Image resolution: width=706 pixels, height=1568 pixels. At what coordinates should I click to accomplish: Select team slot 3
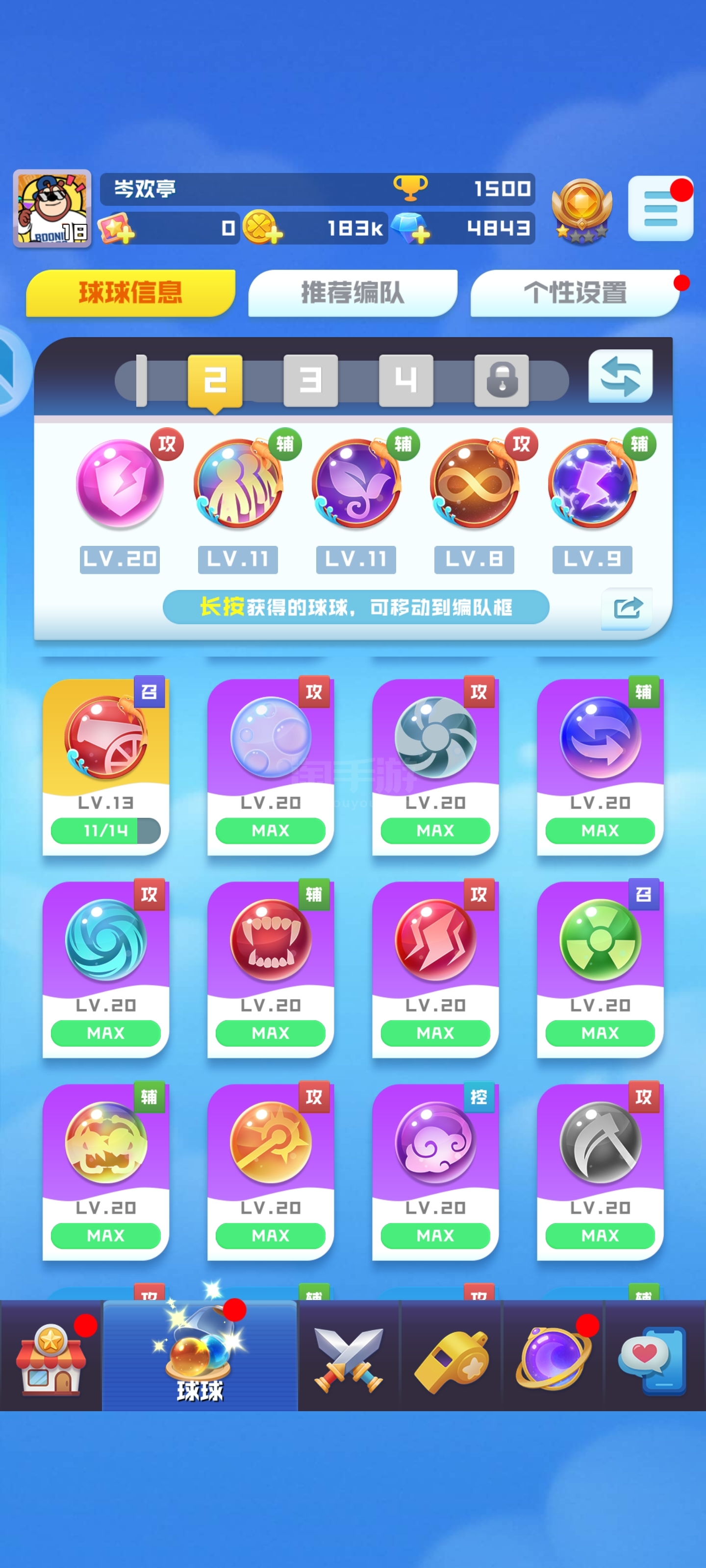[x=310, y=380]
